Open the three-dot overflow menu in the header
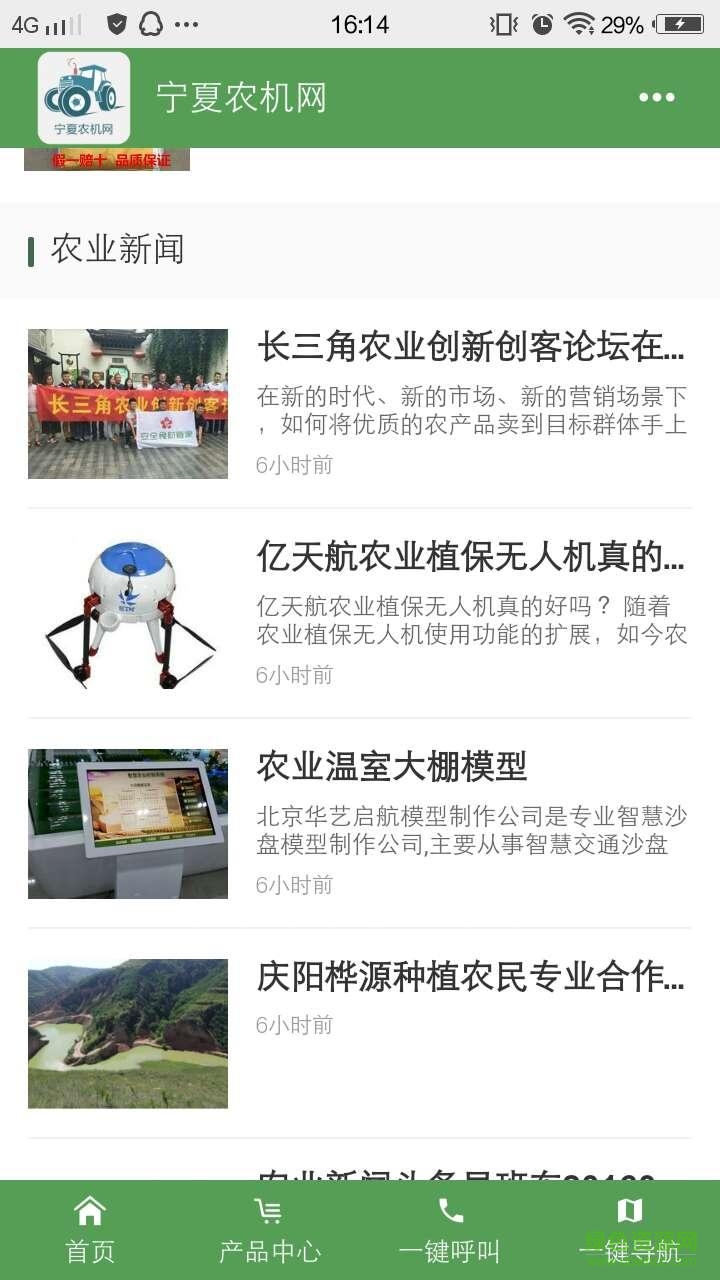720x1280 pixels. (657, 97)
